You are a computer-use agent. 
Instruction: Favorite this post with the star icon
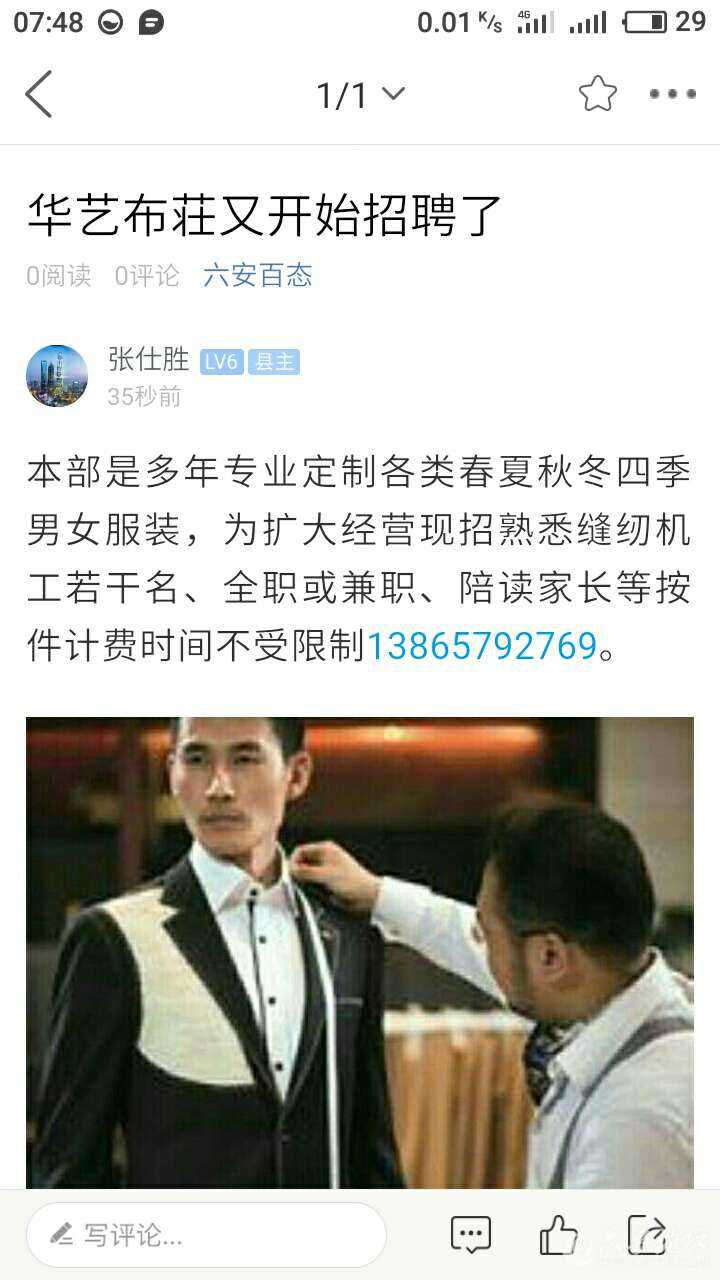598,94
